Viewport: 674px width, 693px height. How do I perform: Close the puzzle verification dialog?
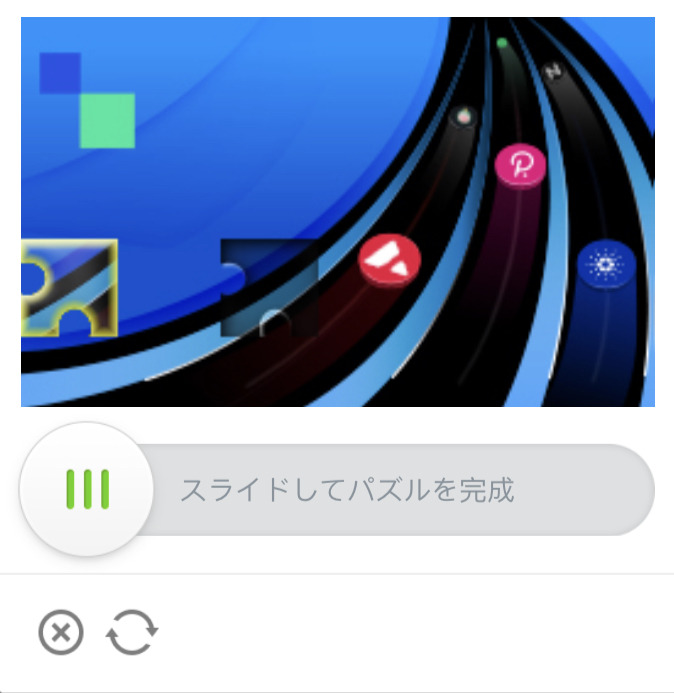click(x=60, y=632)
